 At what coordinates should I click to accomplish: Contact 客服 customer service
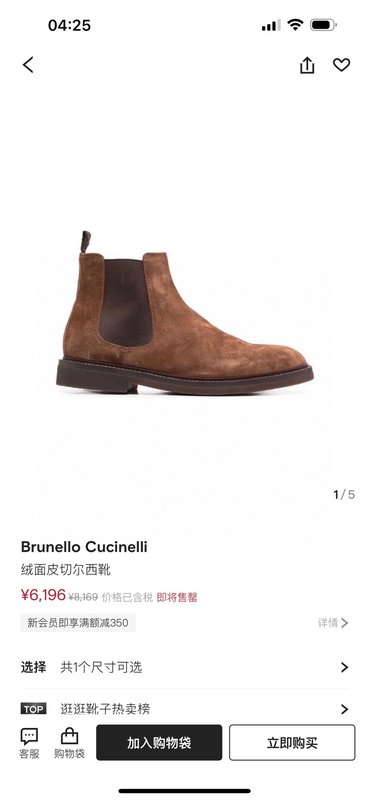29,743
